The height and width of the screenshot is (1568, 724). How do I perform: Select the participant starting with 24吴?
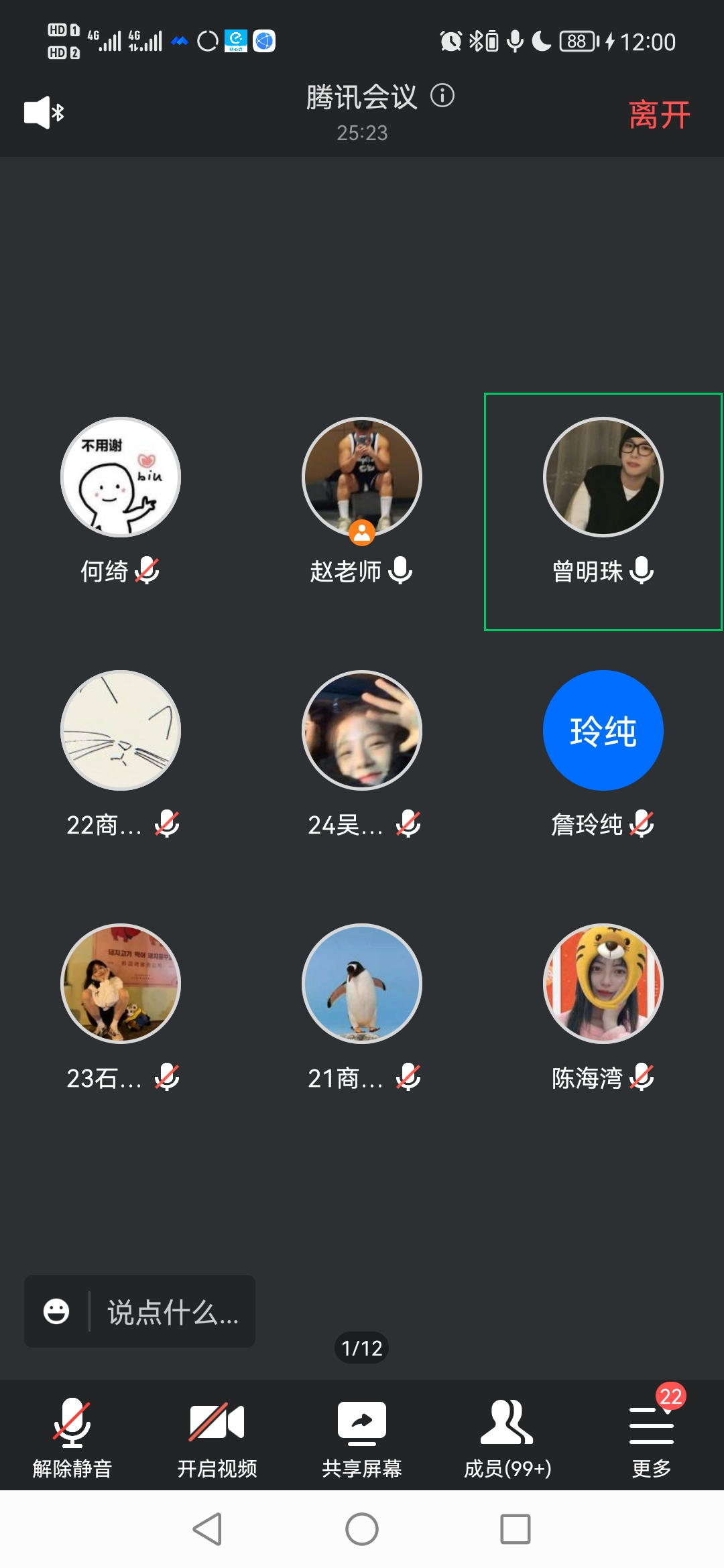pyautogui.click(x=362, y=730)
